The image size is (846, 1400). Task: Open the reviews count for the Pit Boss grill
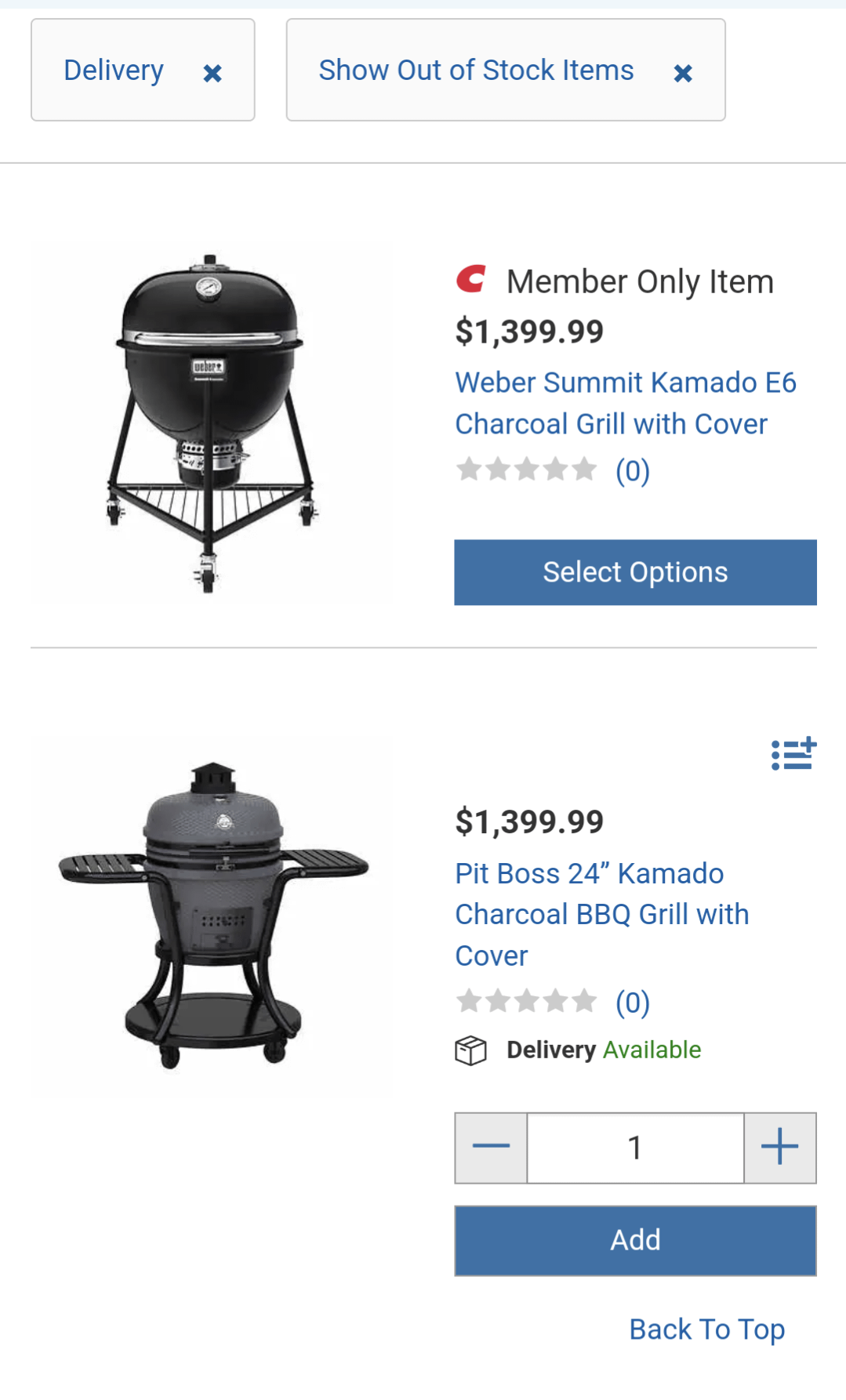pos(633,1003)
